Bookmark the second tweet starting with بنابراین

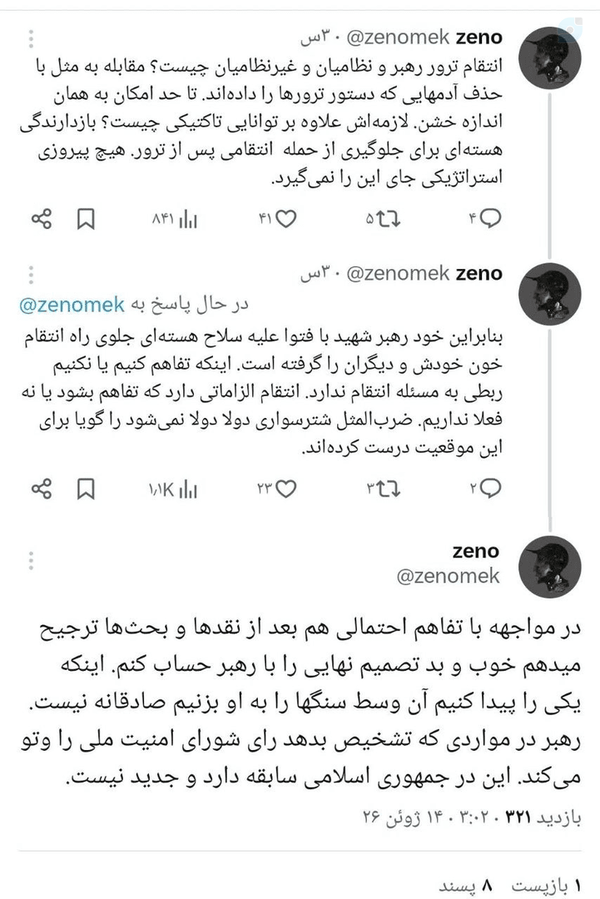pyautogui.click(x=86, y=489)
